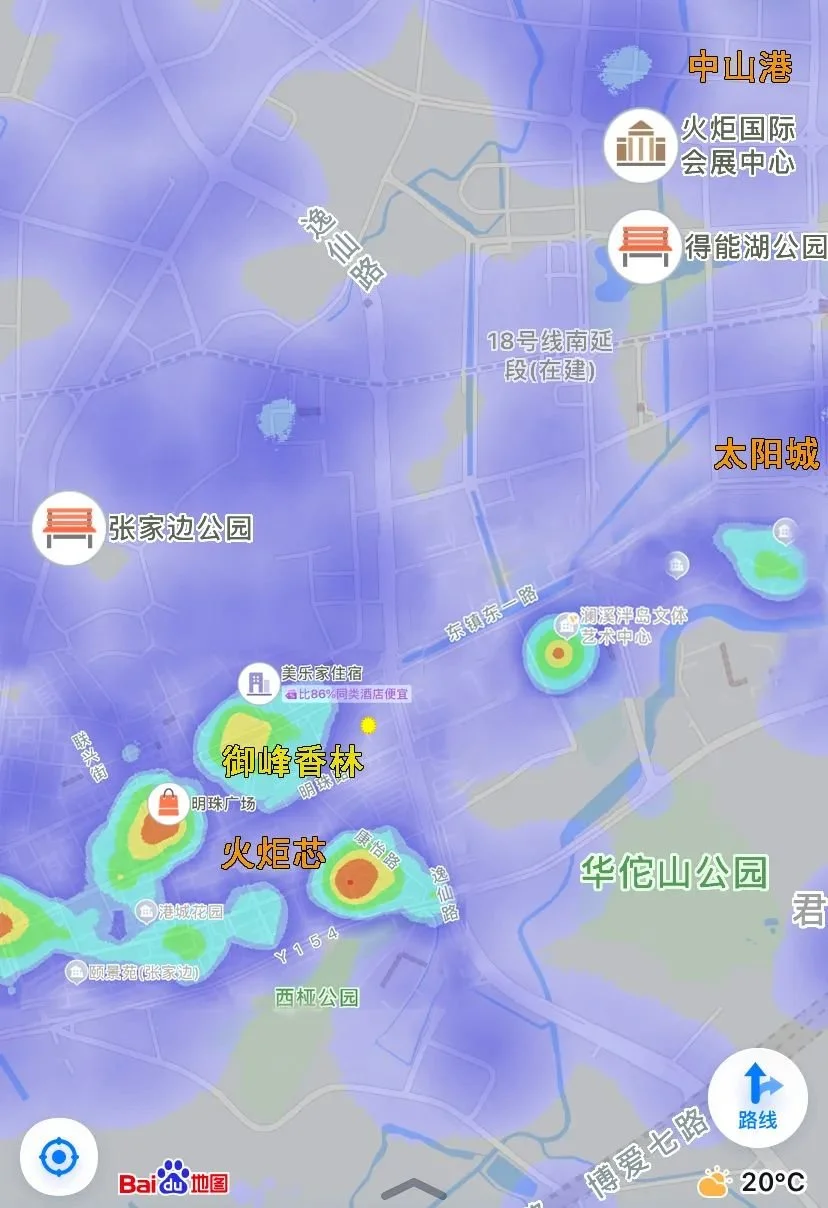Select the 得能湖公园 park marker

[x=644, y=246]
